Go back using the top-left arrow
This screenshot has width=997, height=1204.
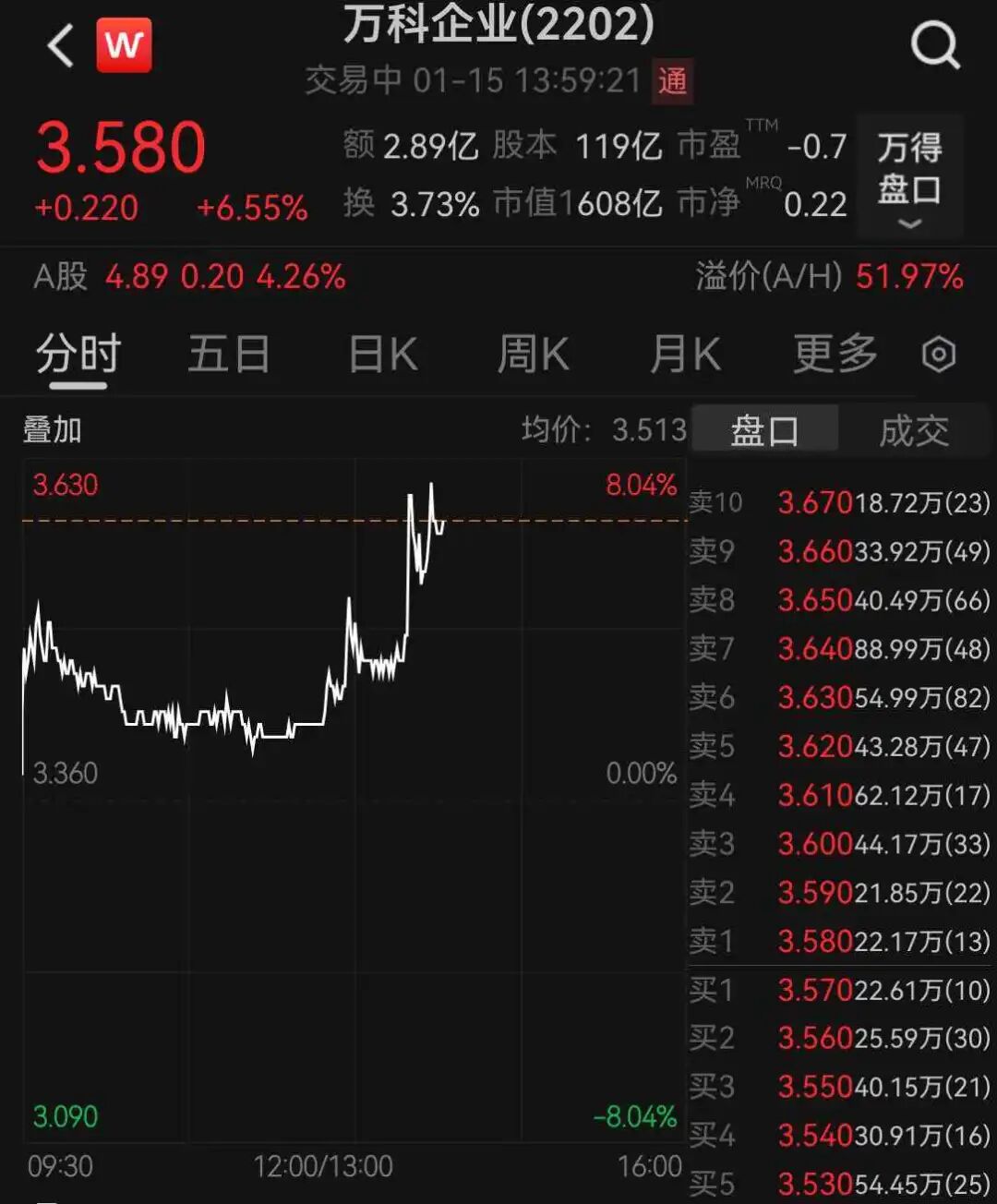pyautogui.click(x=61, y=46)
